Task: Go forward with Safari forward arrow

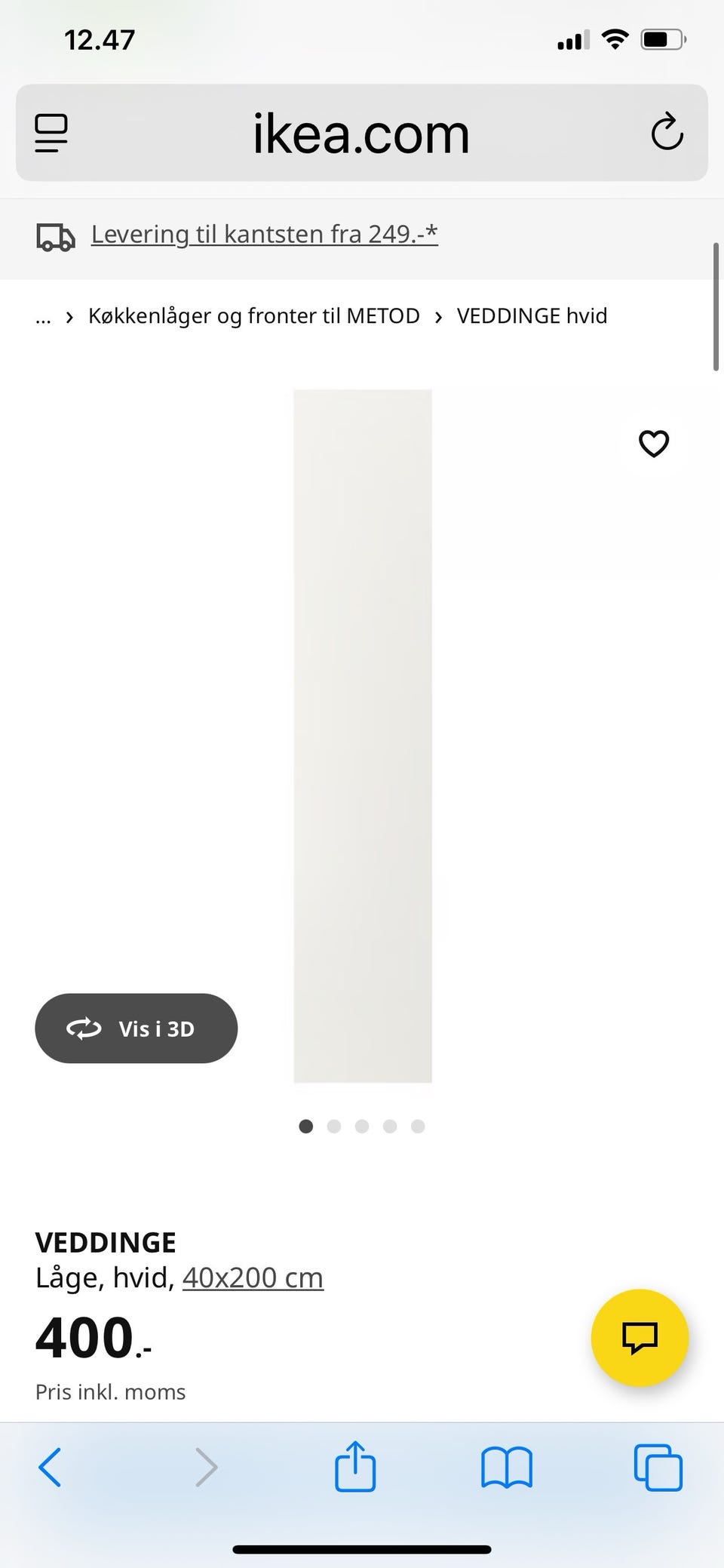Action: [206, 1467]
